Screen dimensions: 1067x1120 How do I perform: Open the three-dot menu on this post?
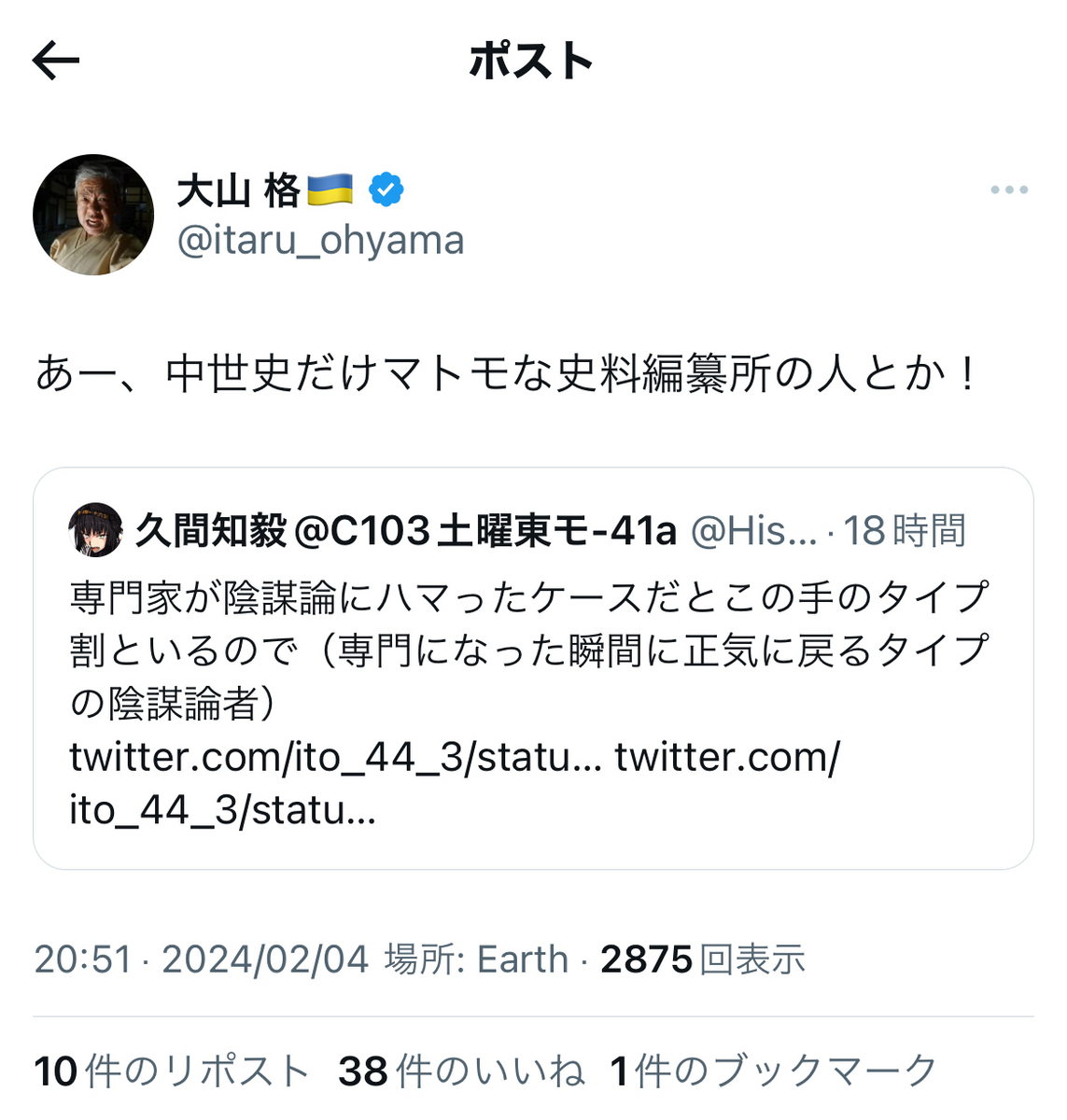[x=1008, y=190]
